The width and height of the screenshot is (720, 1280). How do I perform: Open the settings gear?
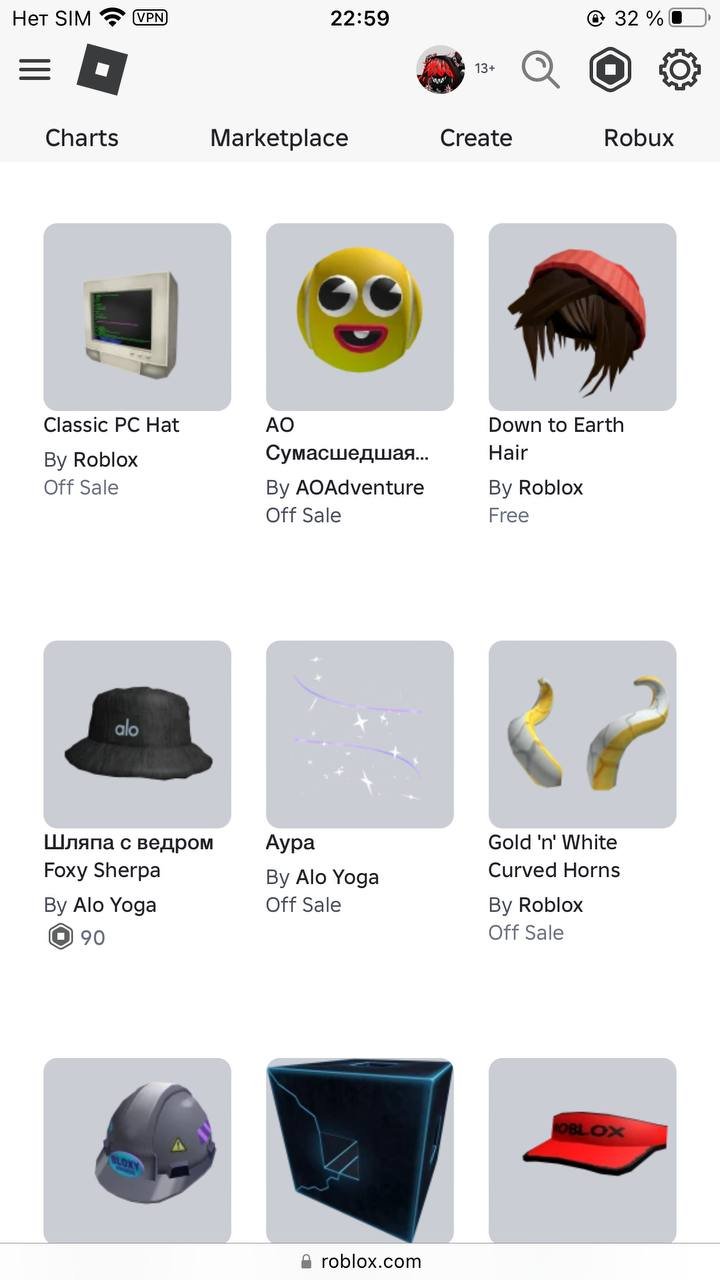(679, 70)
